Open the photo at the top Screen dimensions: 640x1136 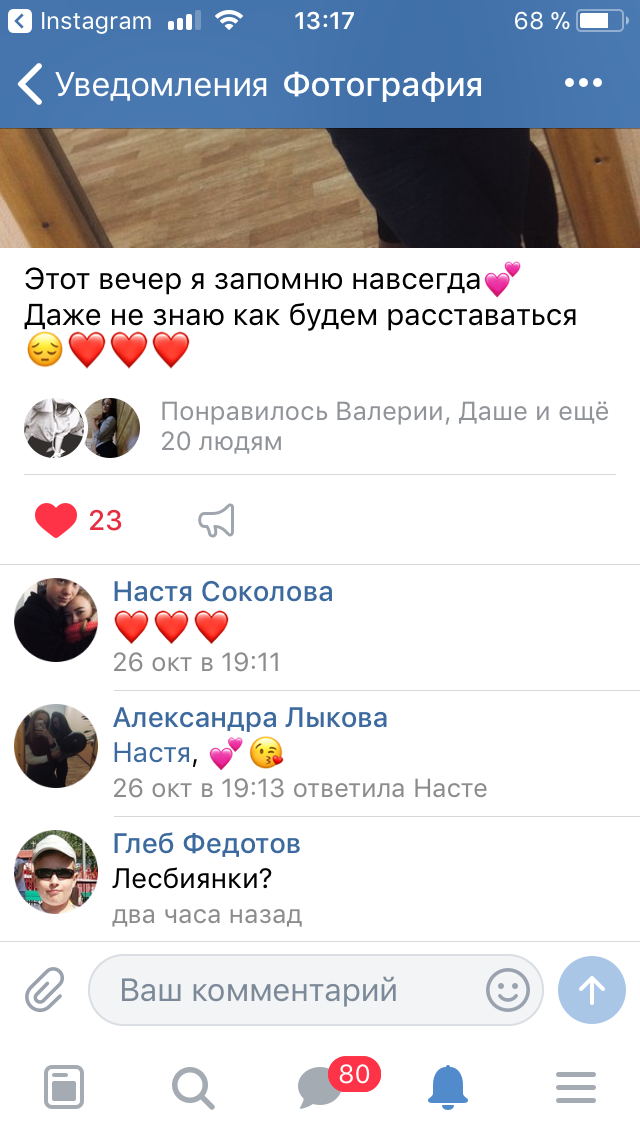[x=320, y=188]
